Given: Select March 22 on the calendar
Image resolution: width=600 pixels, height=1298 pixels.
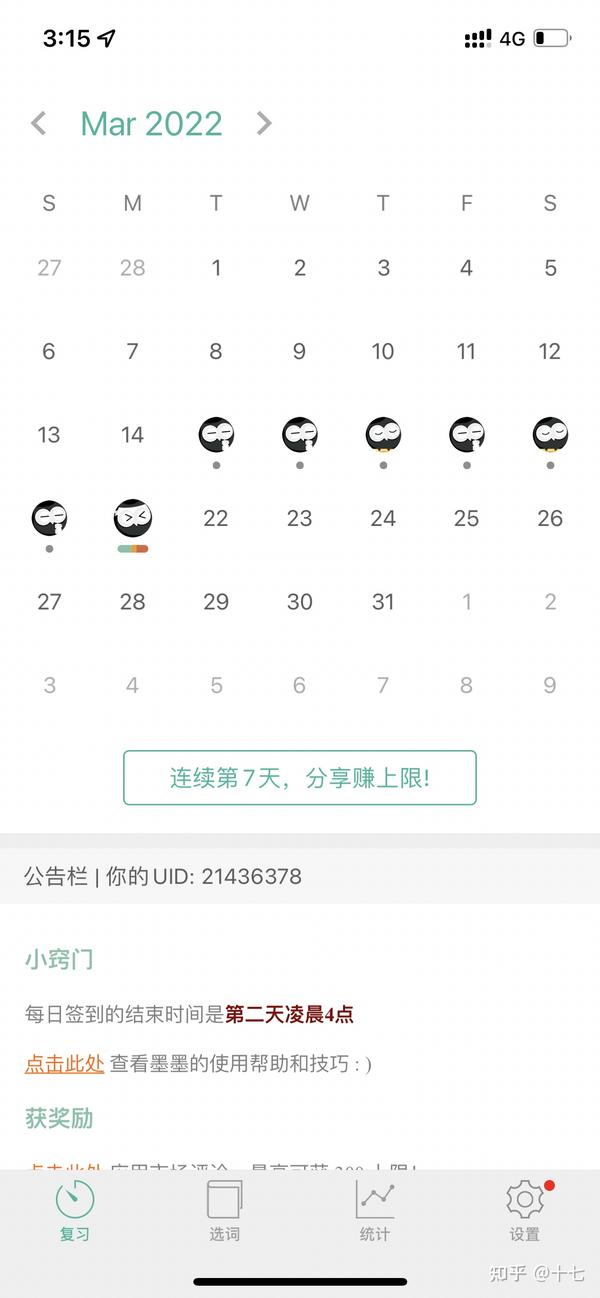Looking at the screenshot, I should (x=216, y=518).
